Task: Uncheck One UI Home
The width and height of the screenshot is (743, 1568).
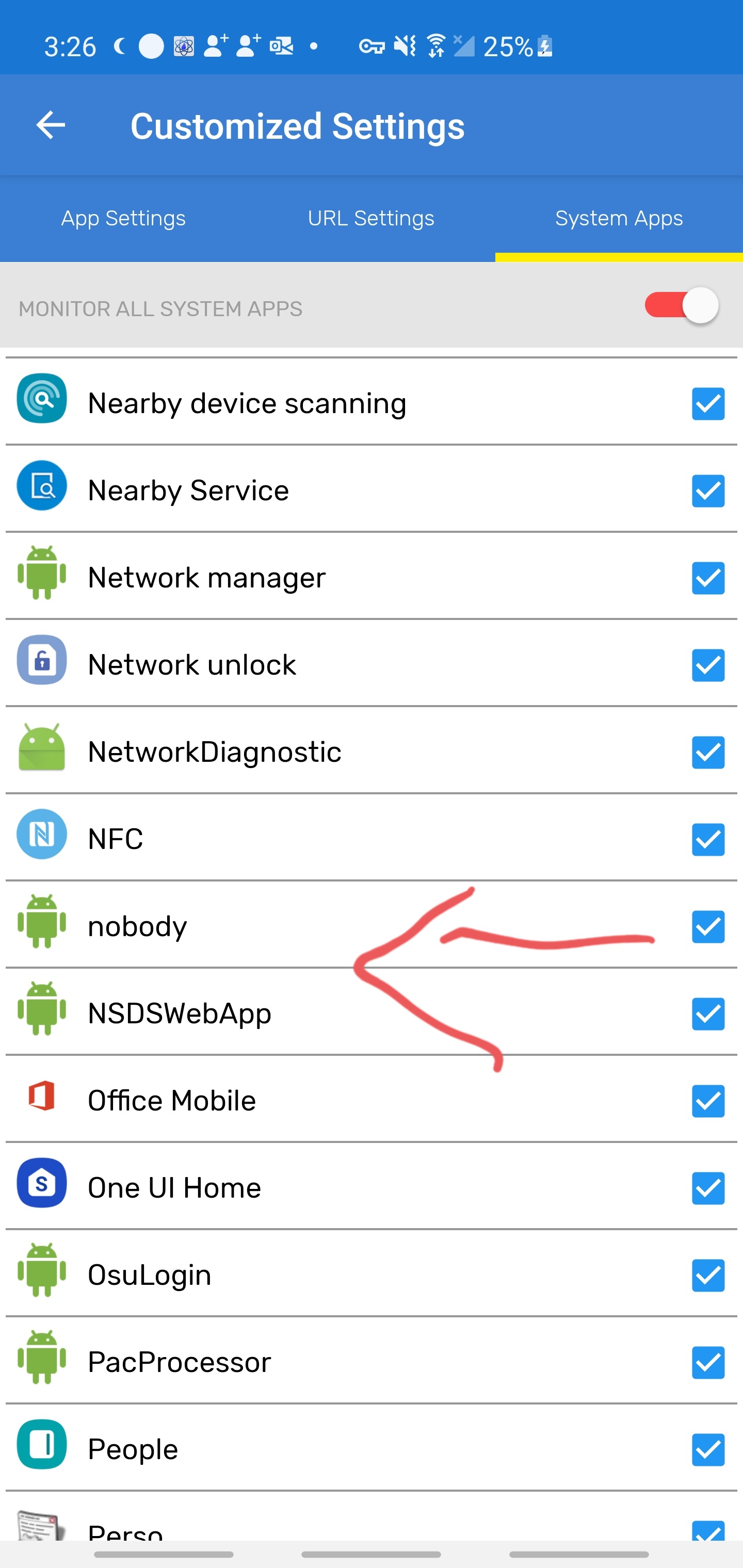Action: [x=708, y=1188]
